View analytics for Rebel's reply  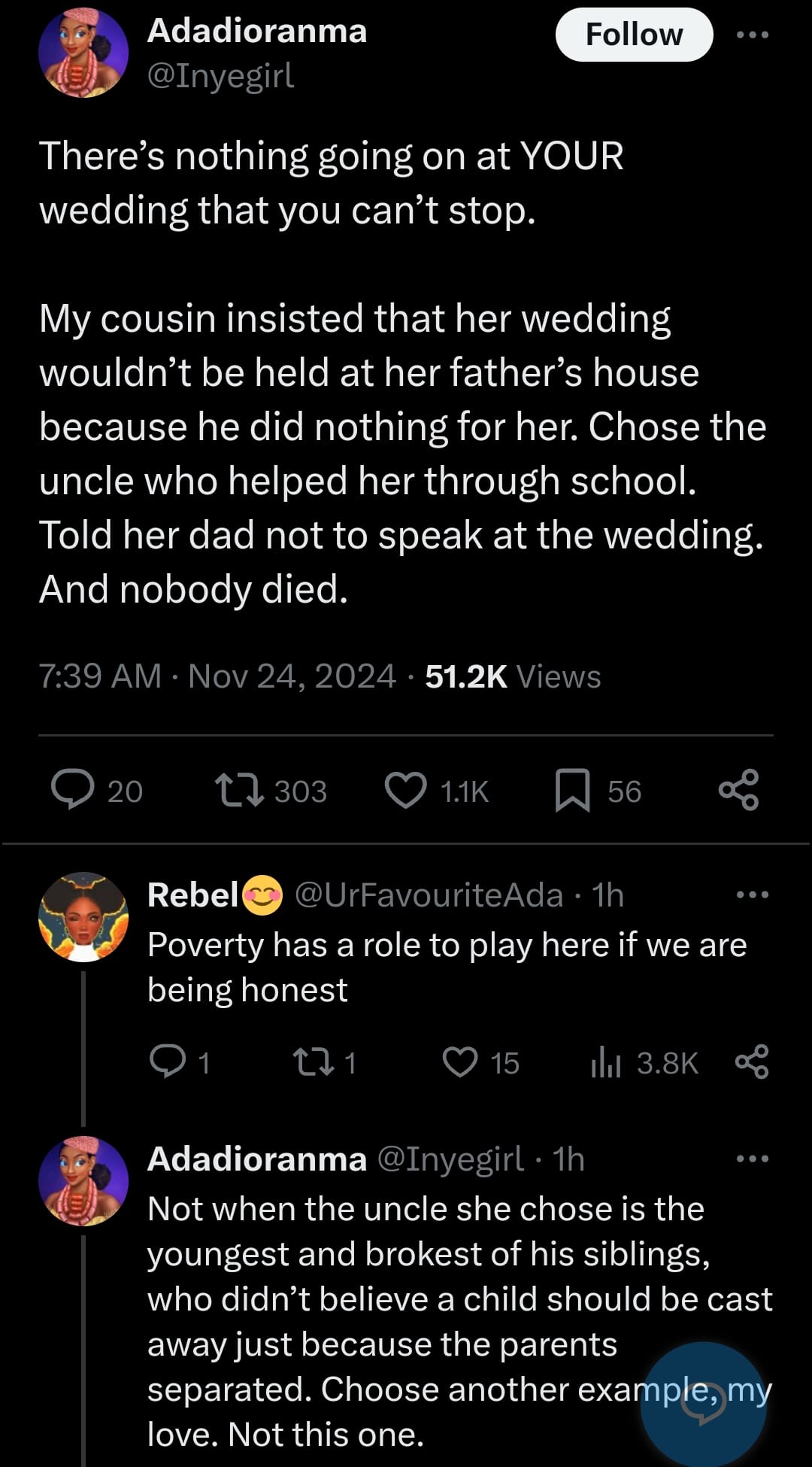605,1062
